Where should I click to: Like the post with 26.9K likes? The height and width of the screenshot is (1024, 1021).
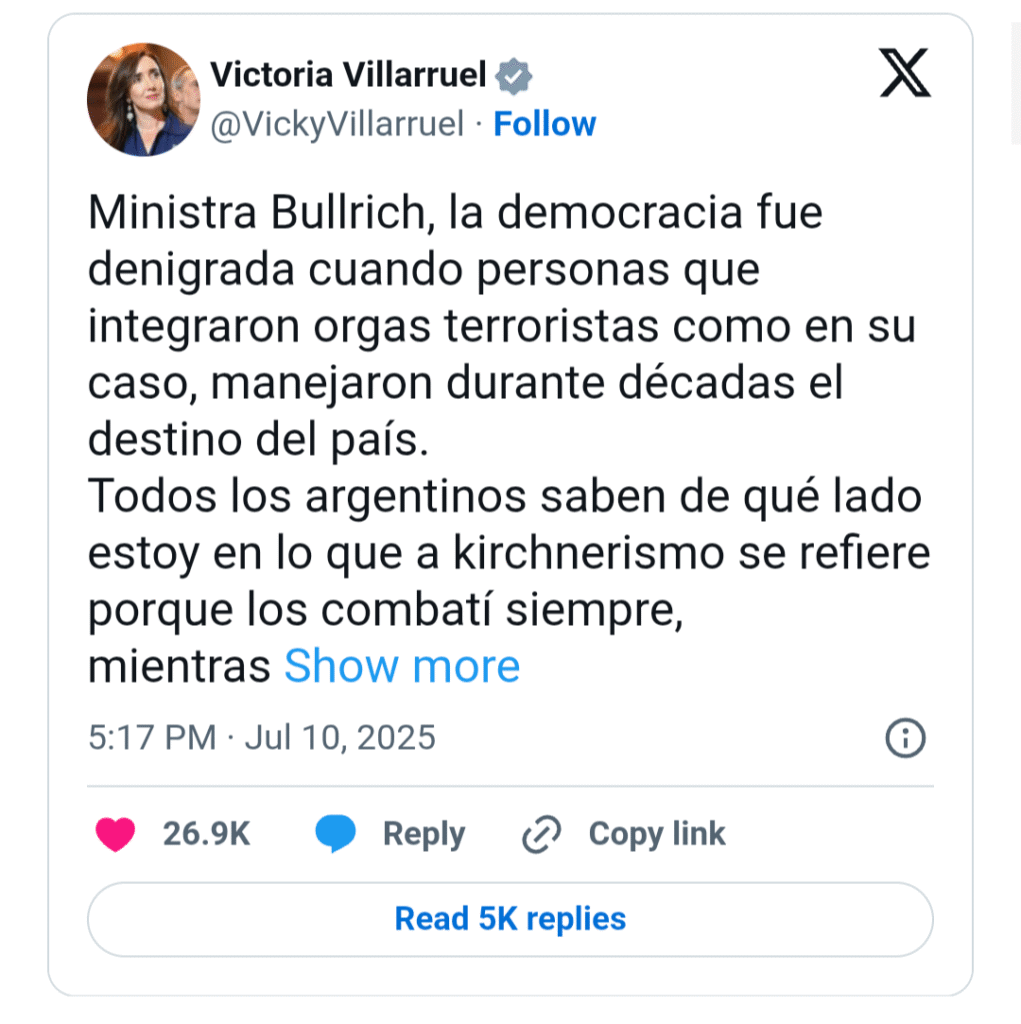[116, 834]
